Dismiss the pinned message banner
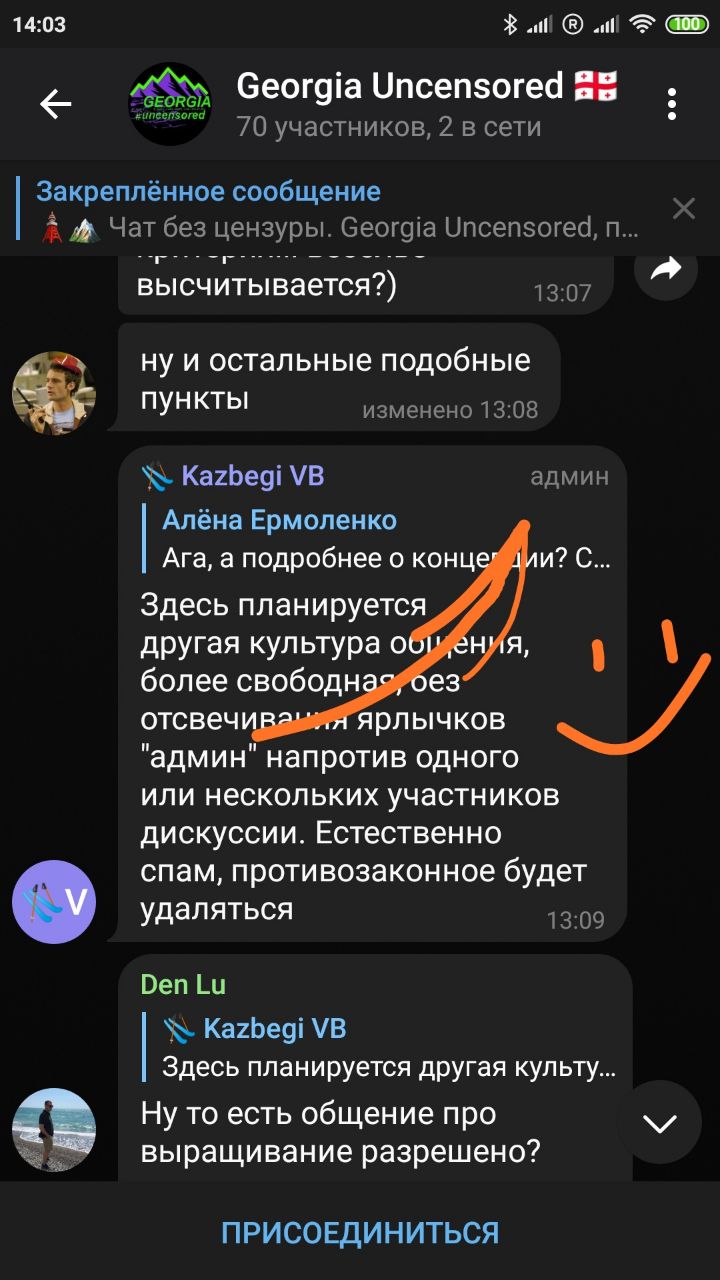The image size is (720, 1280). point(683,208)
